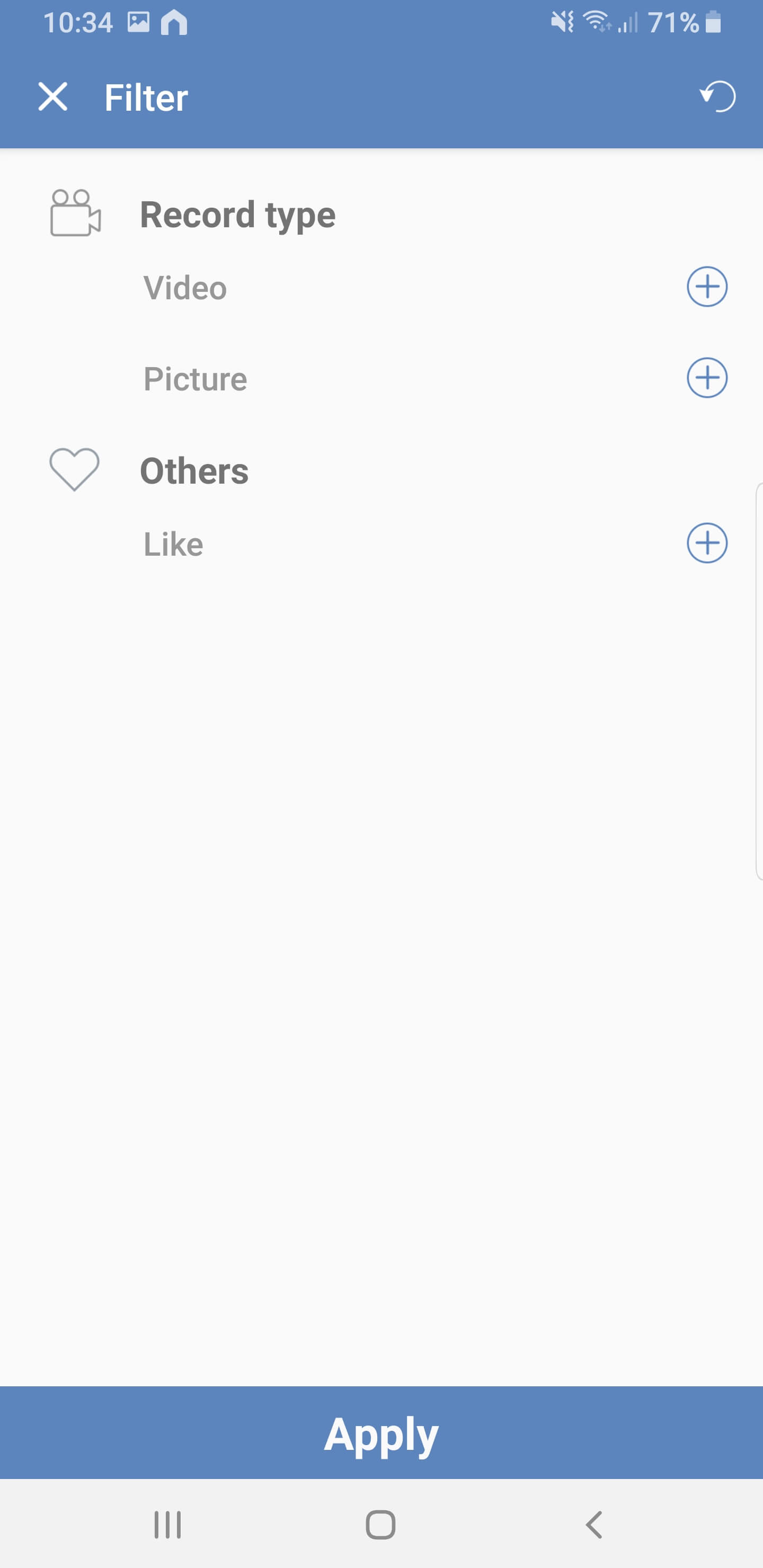Close the Filter screen

(52, 97)
